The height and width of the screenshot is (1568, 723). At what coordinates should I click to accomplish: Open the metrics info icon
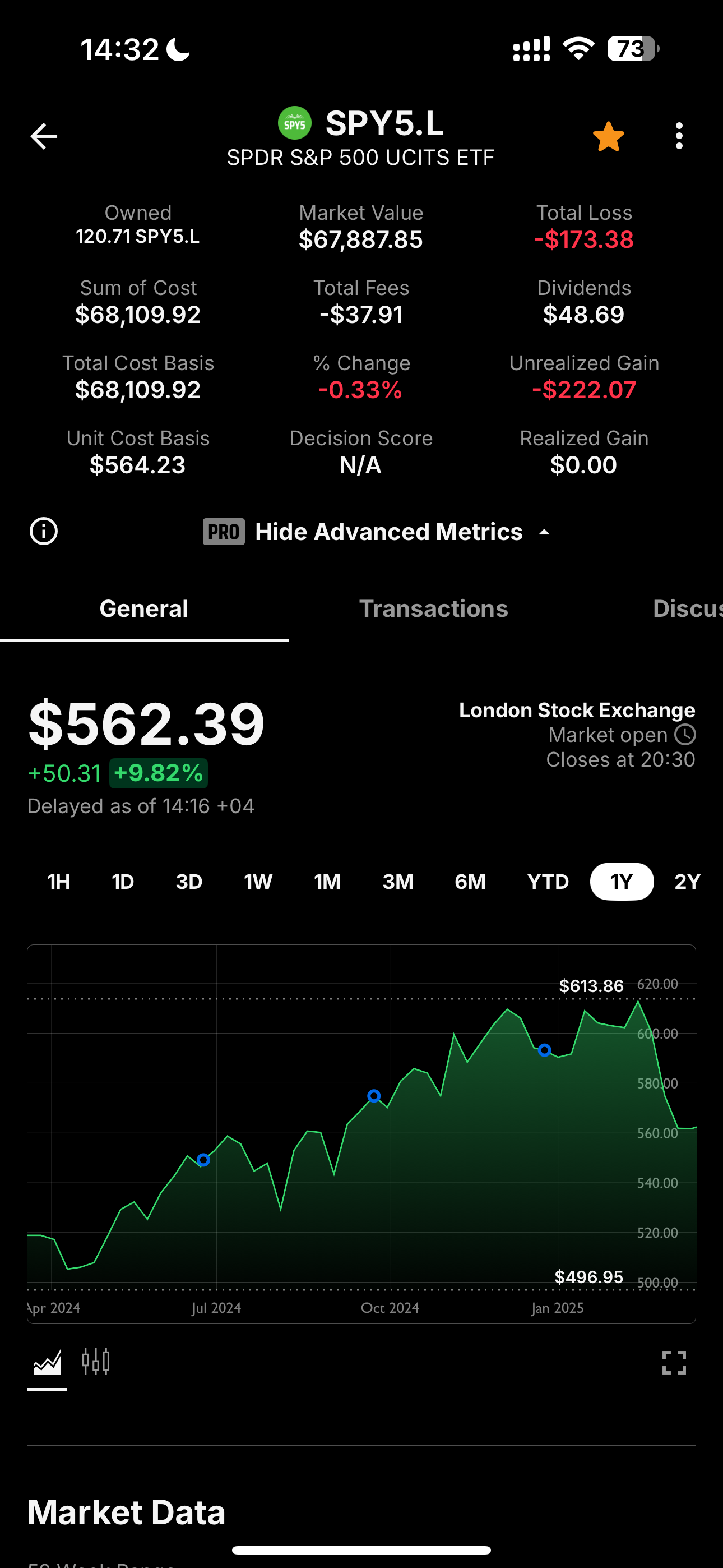coord(44,532)
